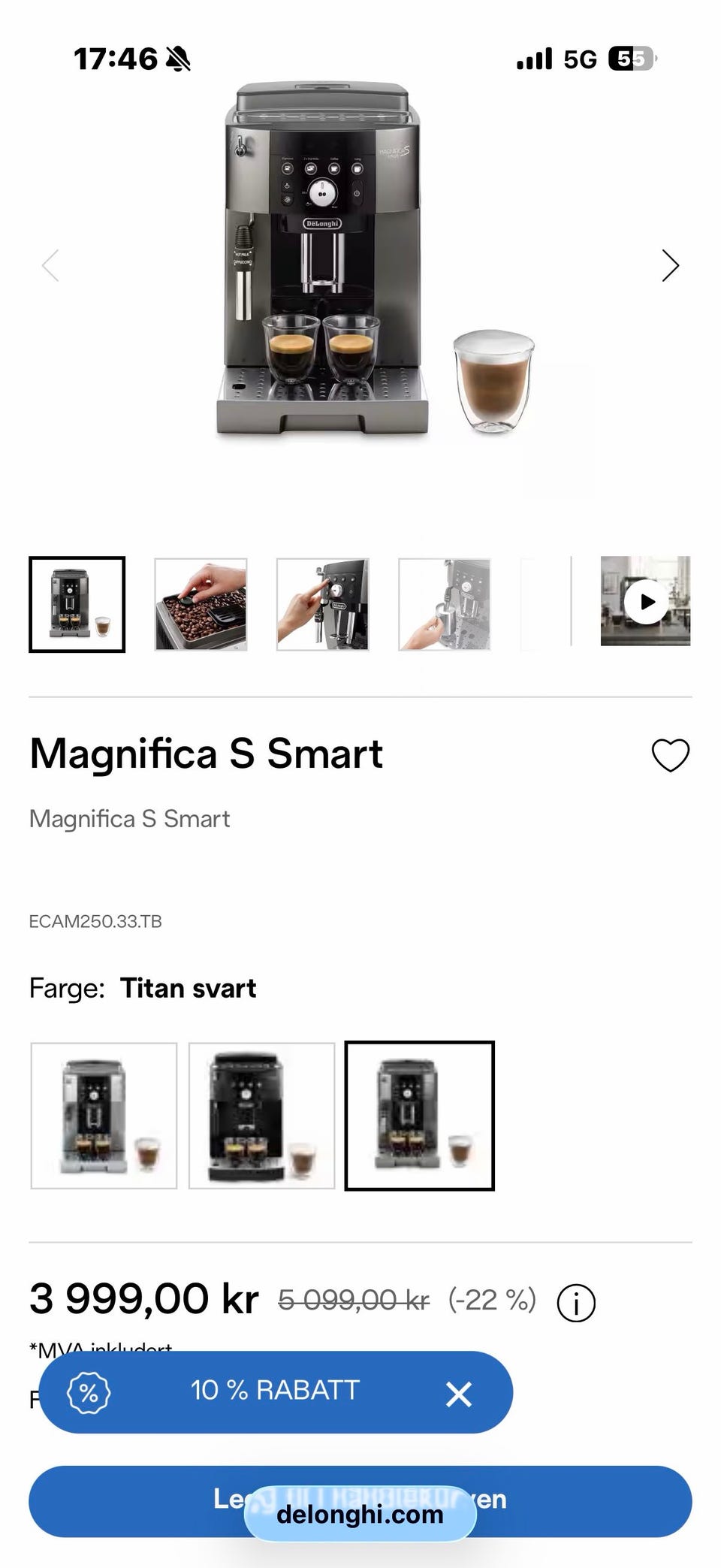Open the 10 % RABATT offer banner
Image resolution: width=721 pixels, height=1568 pixels.
point(275,1391)
